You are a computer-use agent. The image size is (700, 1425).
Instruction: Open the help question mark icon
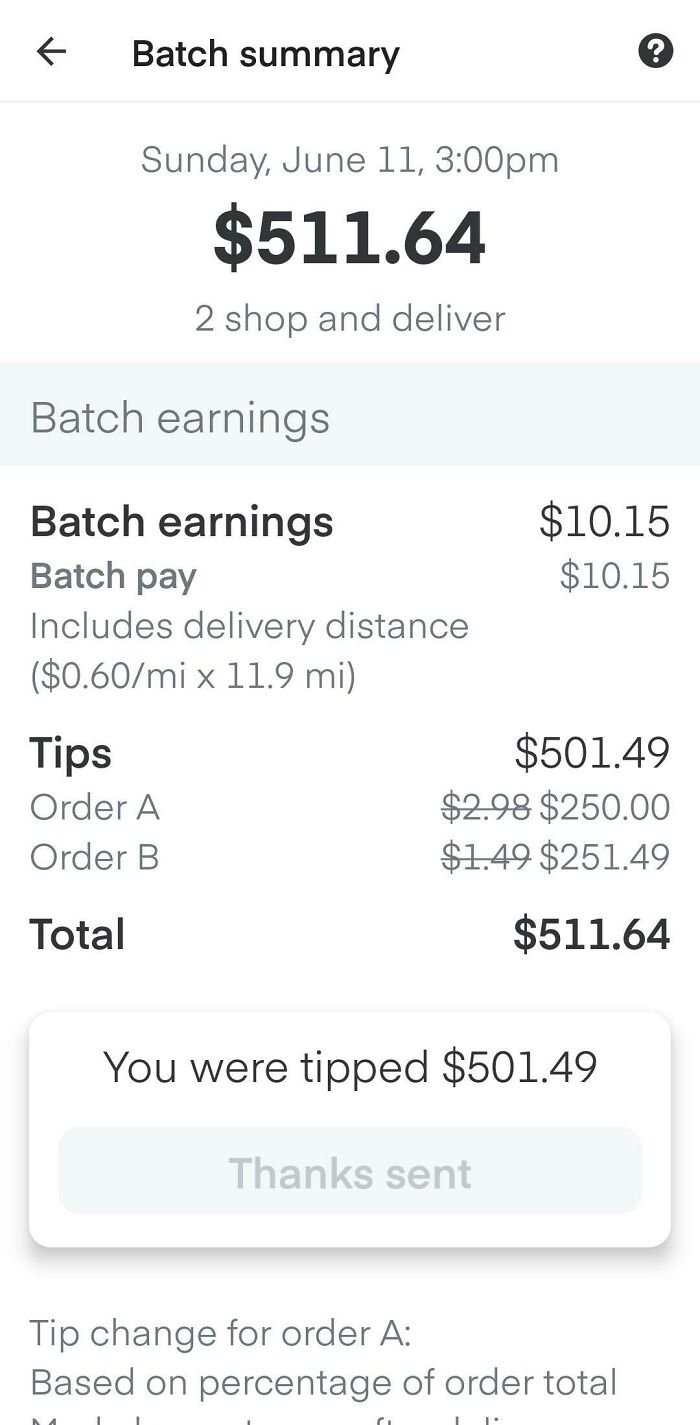(x=655, y=51)
